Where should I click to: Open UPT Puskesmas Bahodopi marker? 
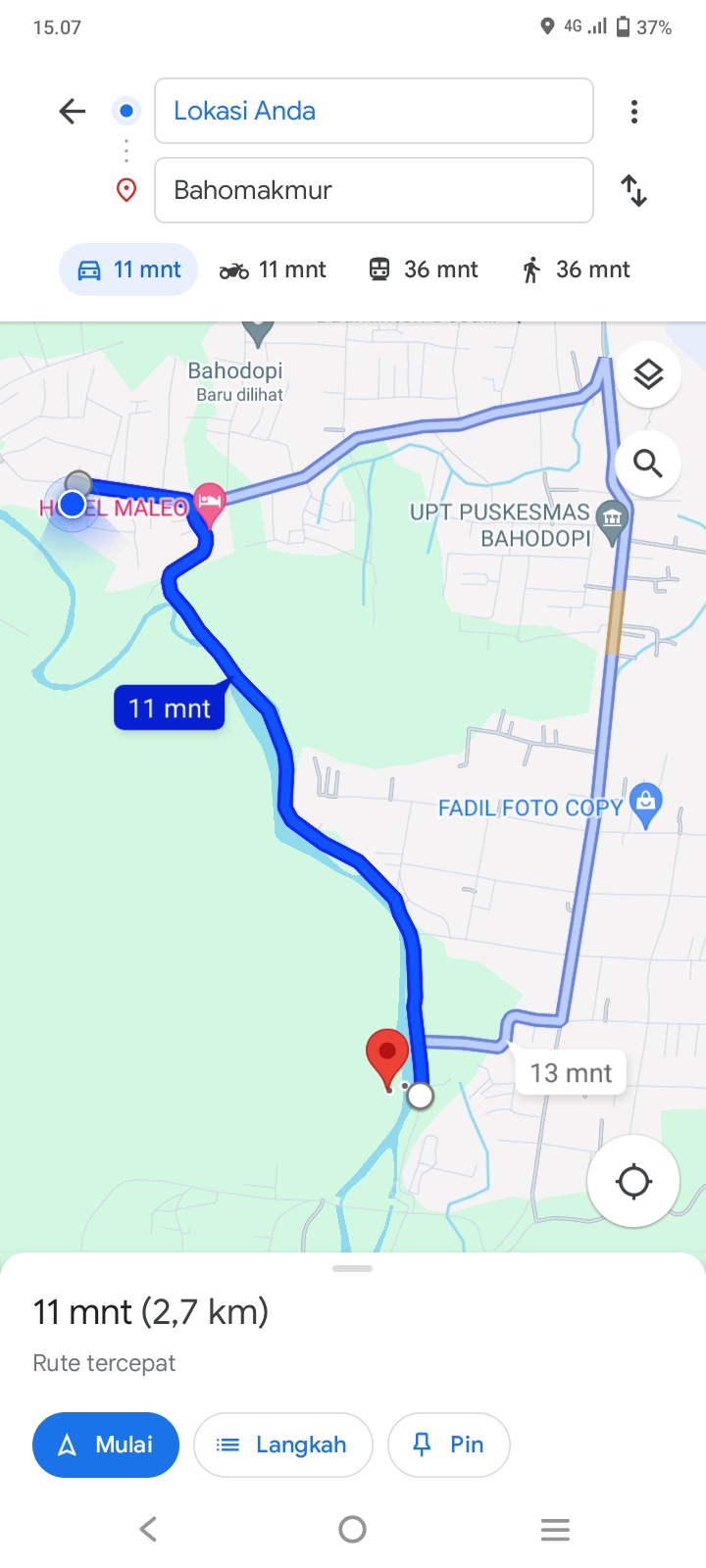(612, 520)
